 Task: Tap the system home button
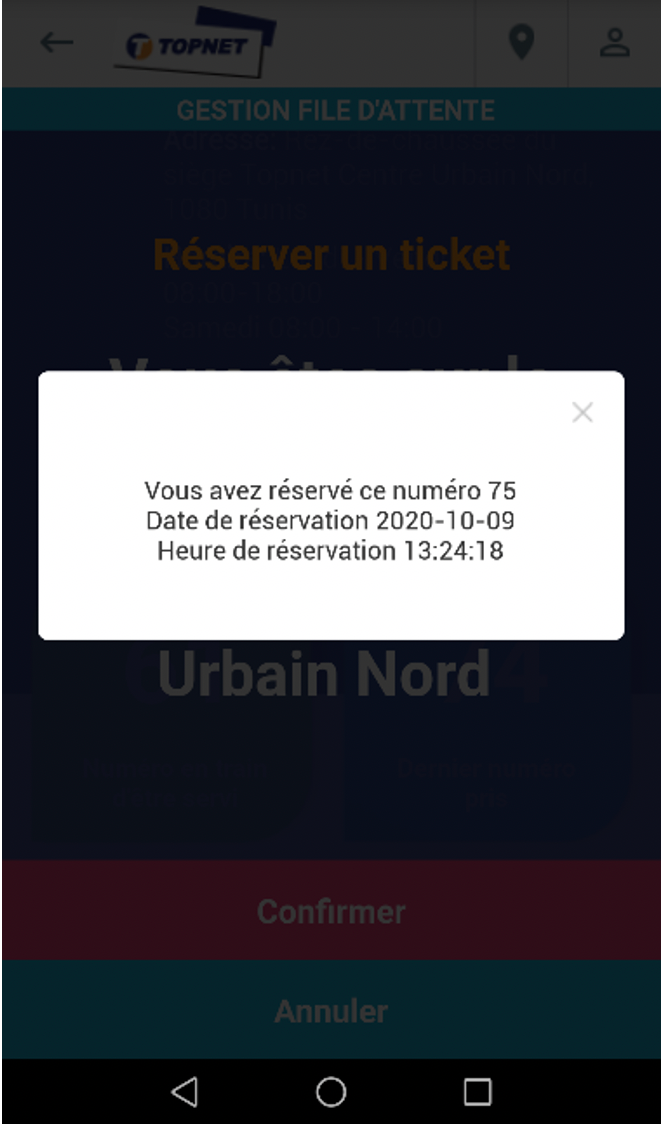[330, 1092]
